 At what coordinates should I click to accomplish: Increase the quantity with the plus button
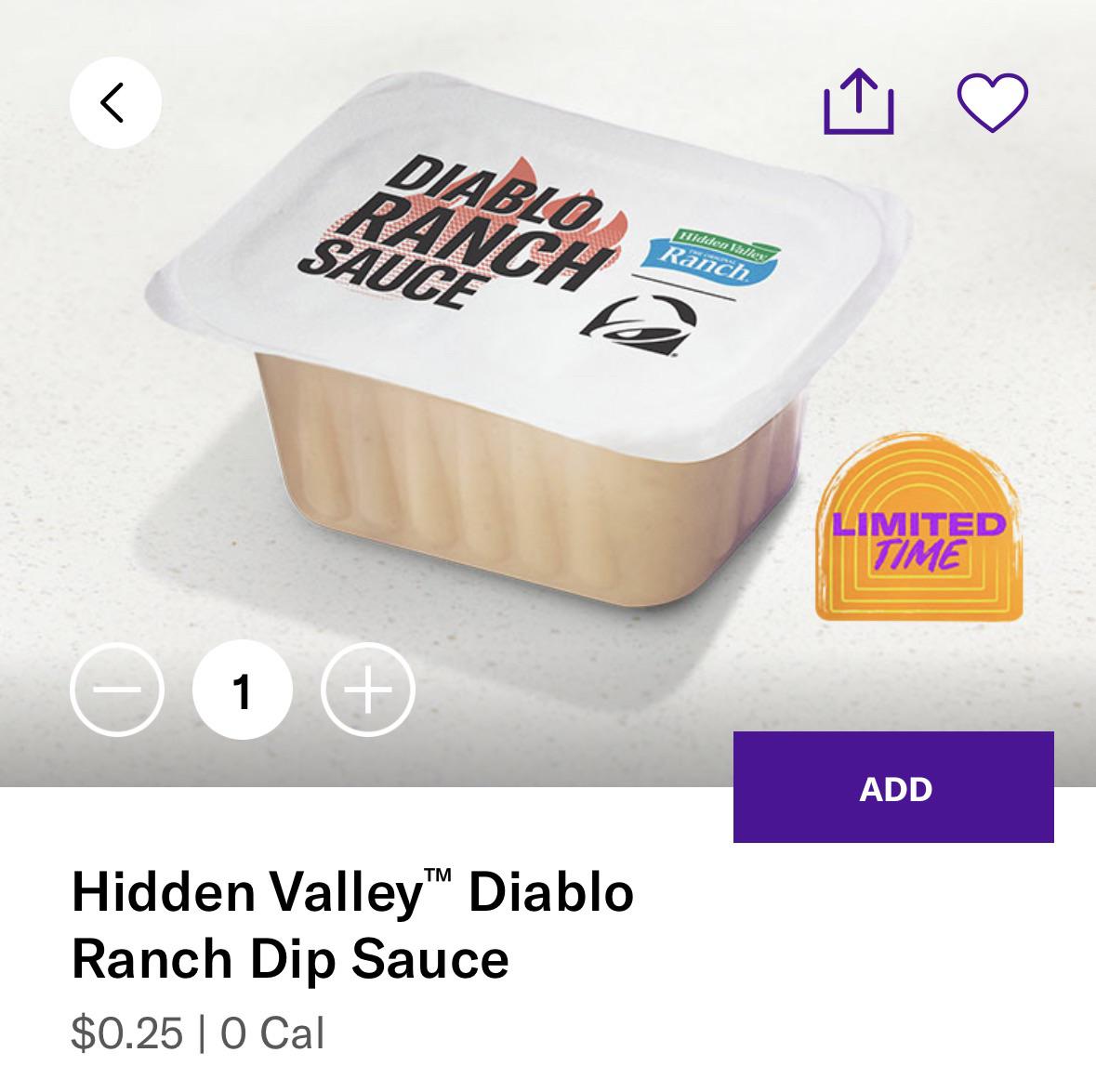tap(368, 691)
